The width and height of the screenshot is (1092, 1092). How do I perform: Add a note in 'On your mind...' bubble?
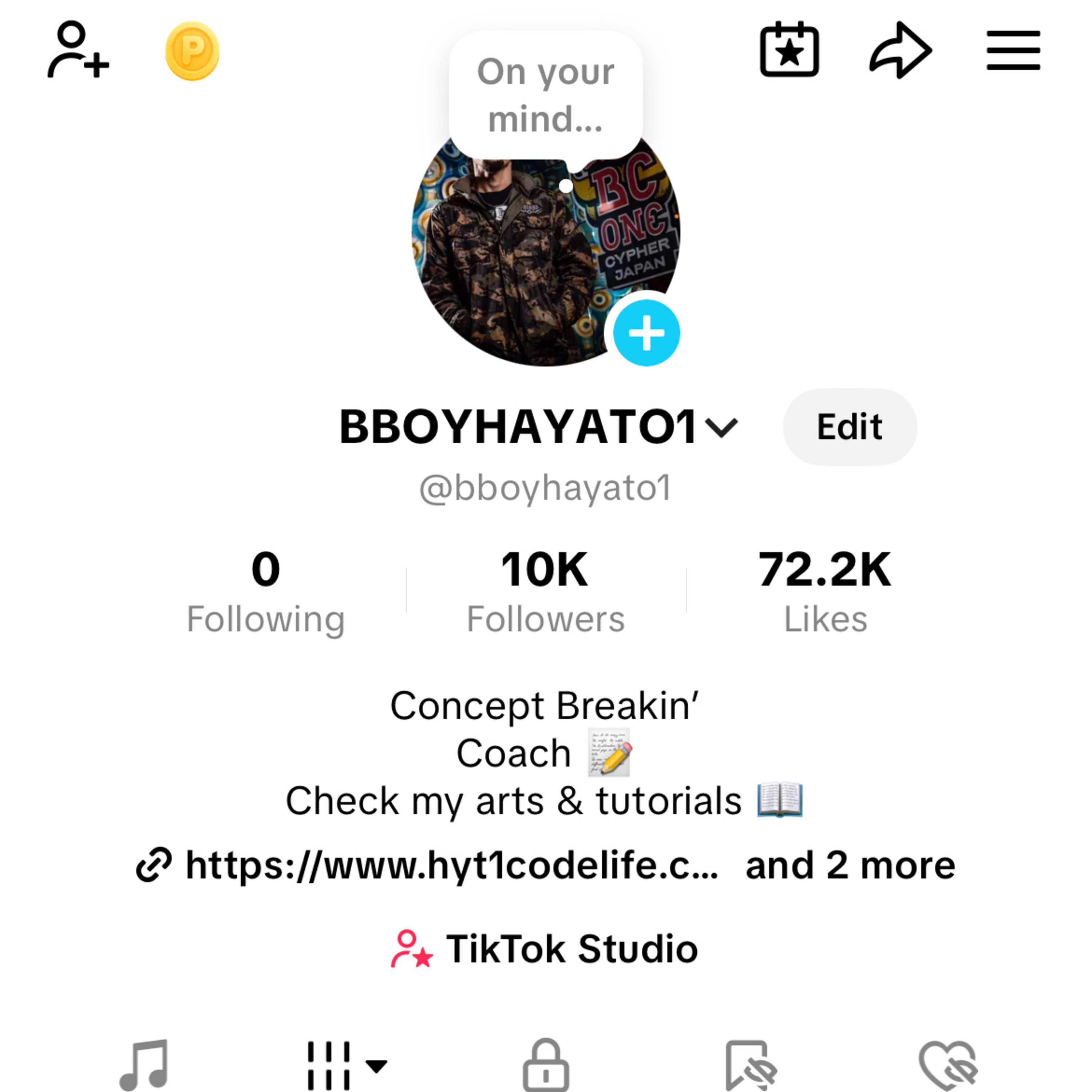pyautogui.click(x=545, y=95)
